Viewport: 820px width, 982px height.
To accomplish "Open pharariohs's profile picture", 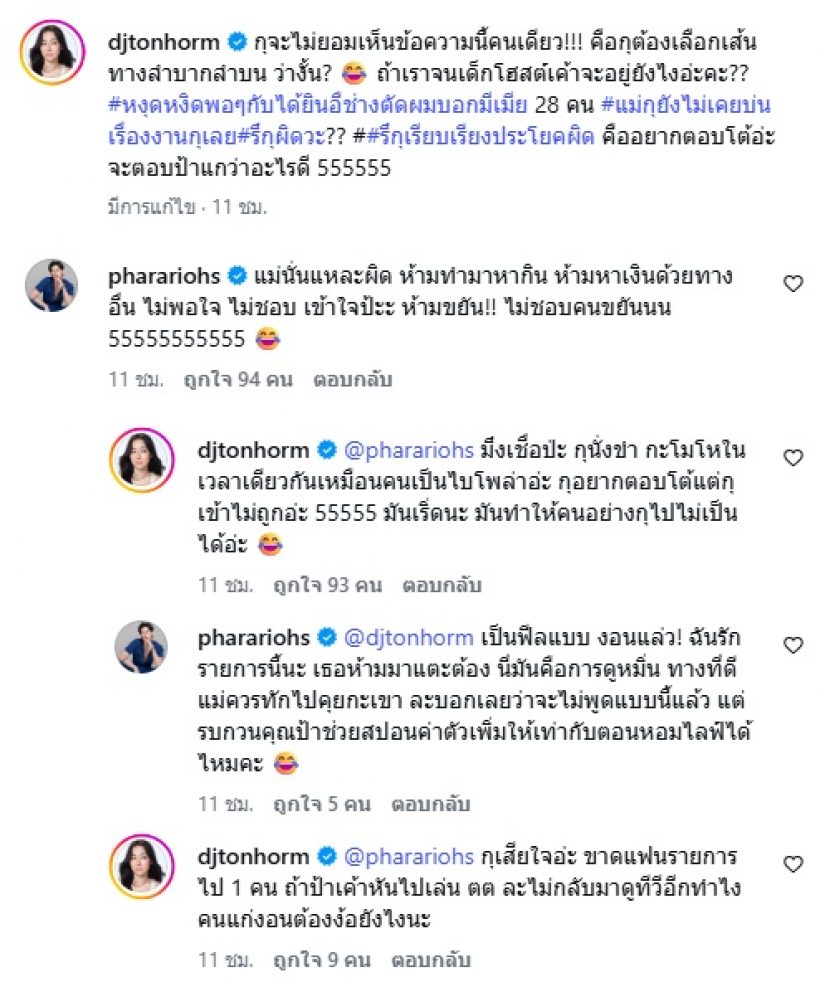I will (52, 285).
